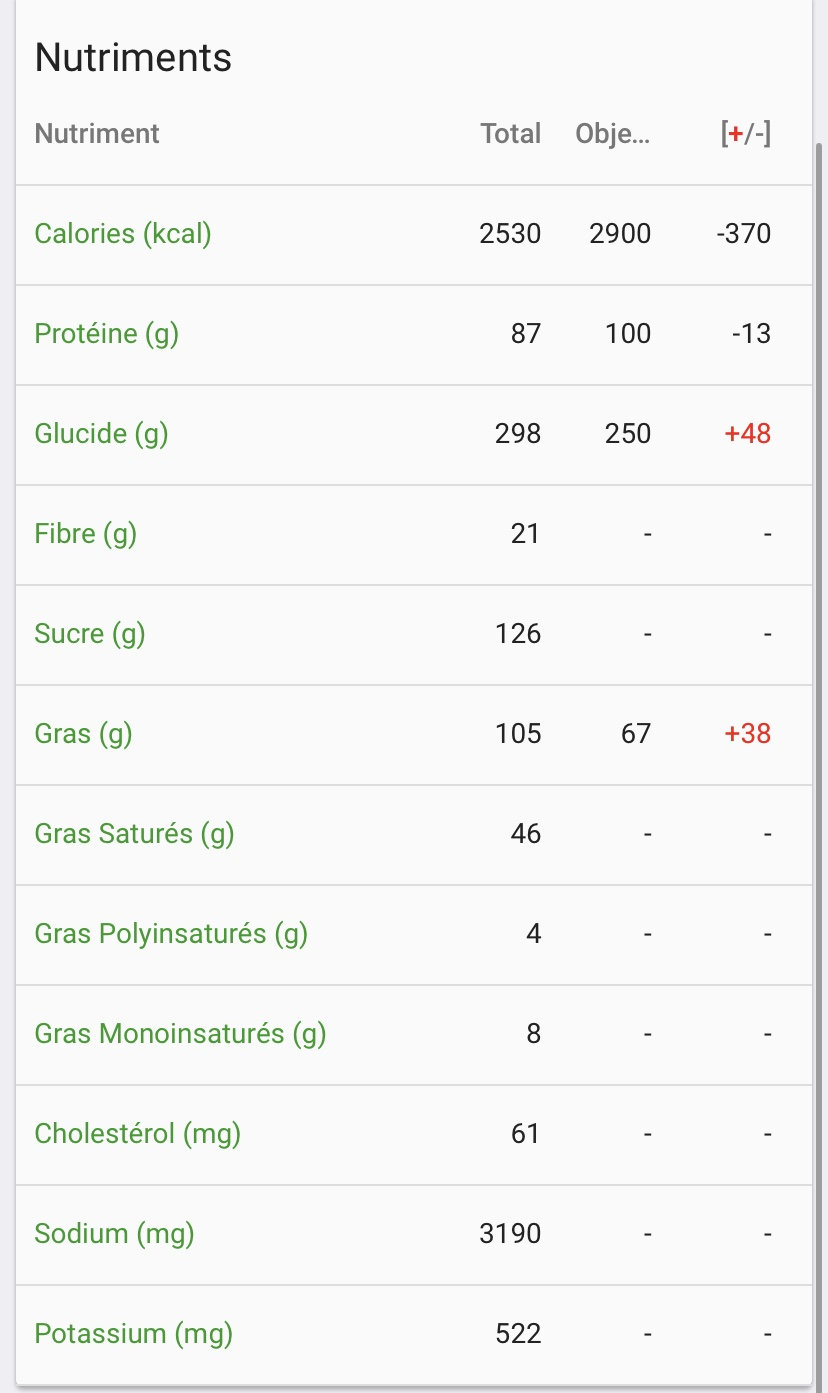Tap the Glucide (g) link
Screen dimensions: 828x1393
click(x=101, y=434)
